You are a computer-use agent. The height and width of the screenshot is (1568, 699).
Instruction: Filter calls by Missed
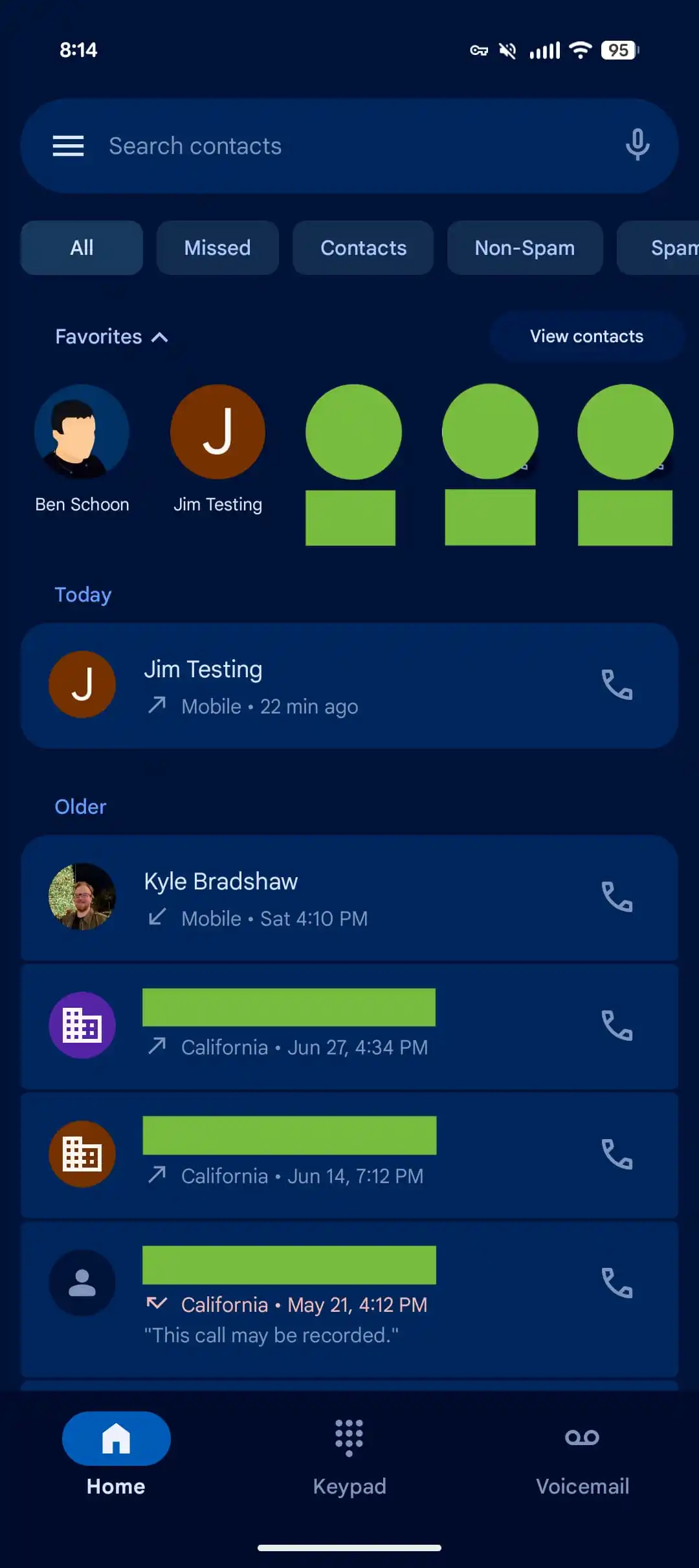point(217,248)
